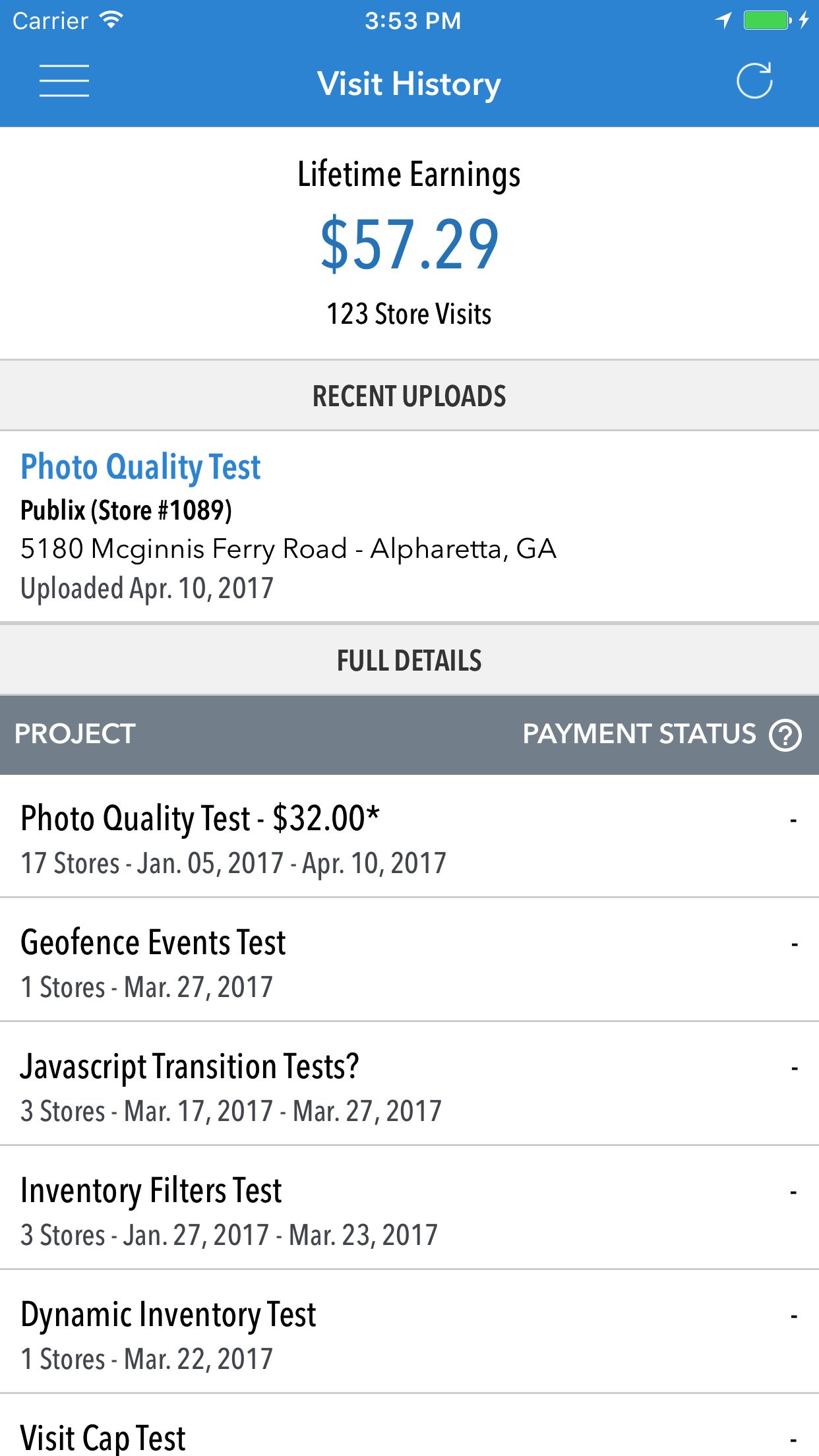Open the Photo Quality Test recent upload

(x=409, y=526)
